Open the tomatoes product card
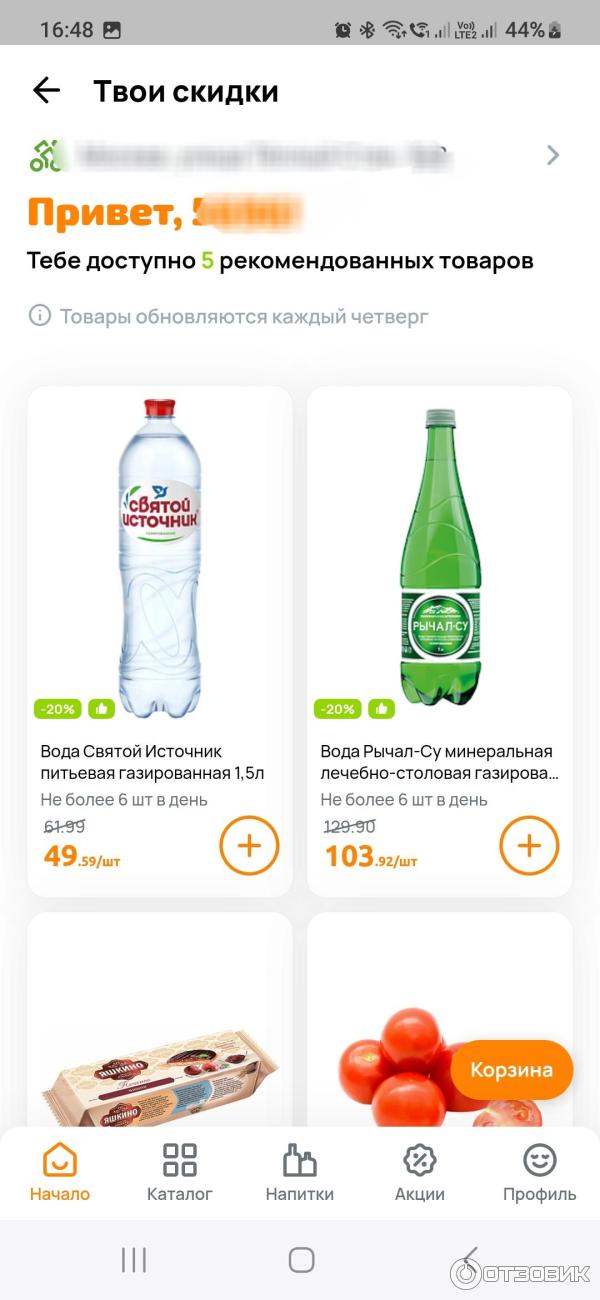 400,1040
